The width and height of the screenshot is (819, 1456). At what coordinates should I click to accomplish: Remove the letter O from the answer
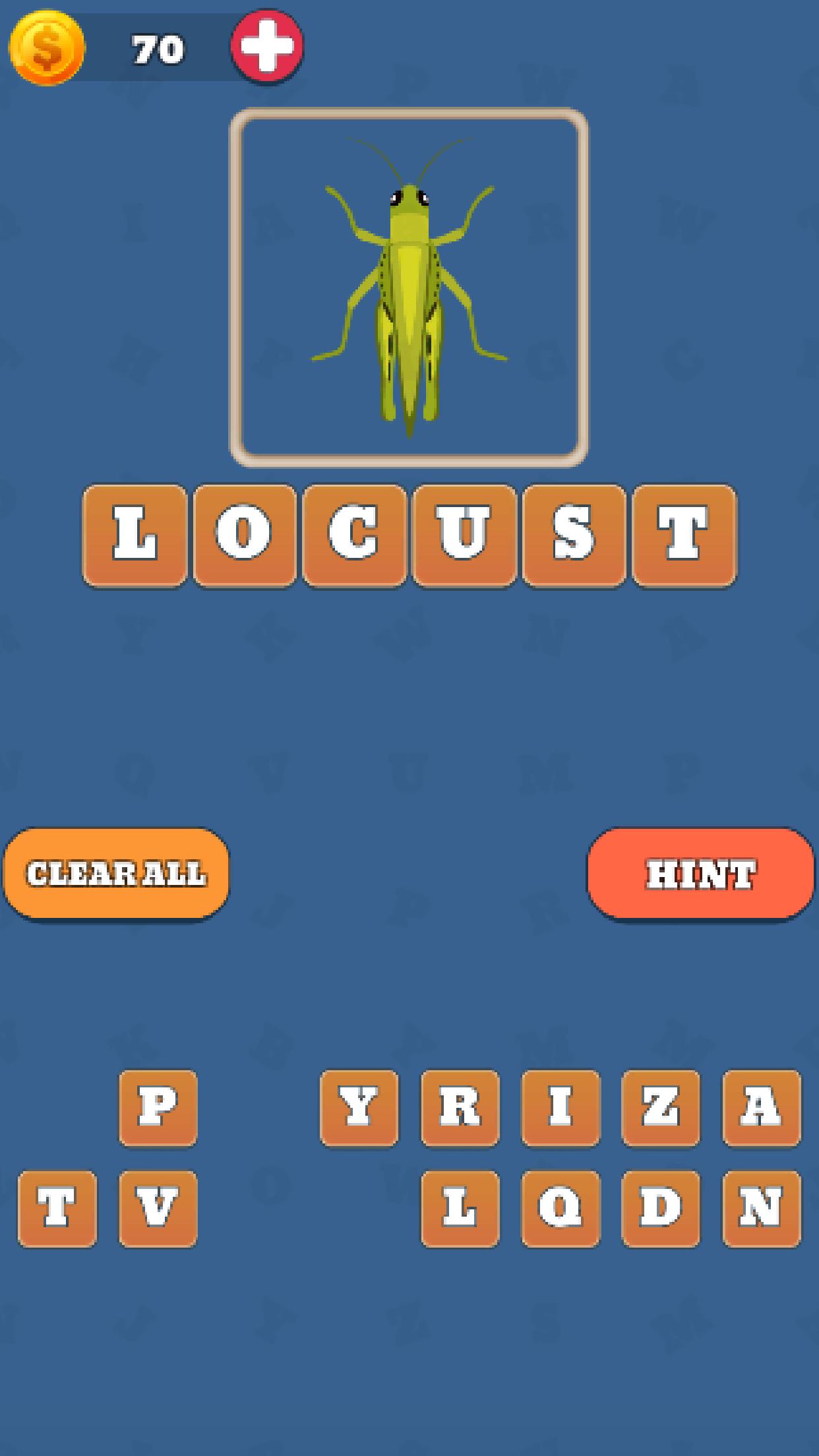point(244,535)
